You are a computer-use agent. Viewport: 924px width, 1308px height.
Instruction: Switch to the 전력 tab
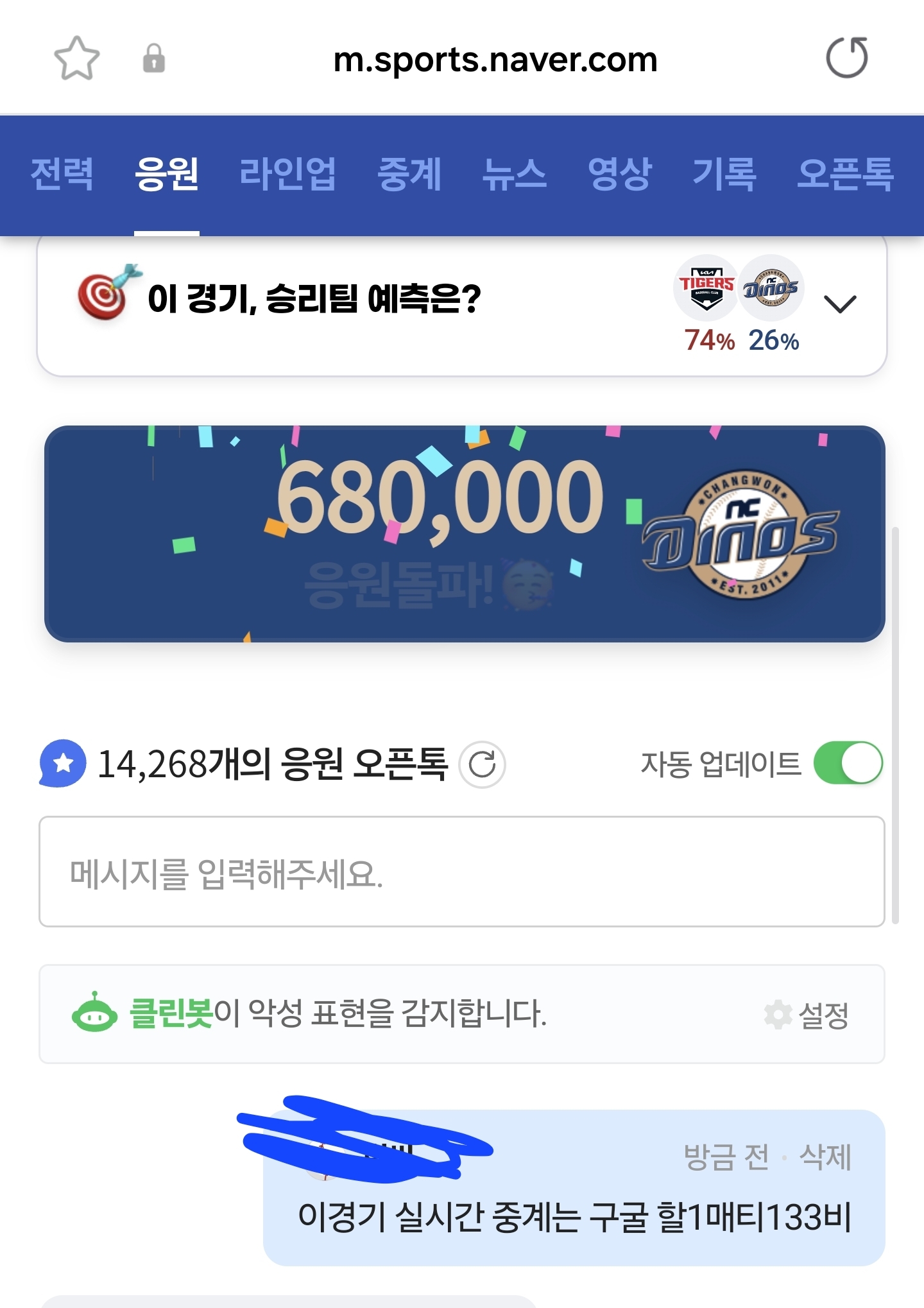[62, 174]
